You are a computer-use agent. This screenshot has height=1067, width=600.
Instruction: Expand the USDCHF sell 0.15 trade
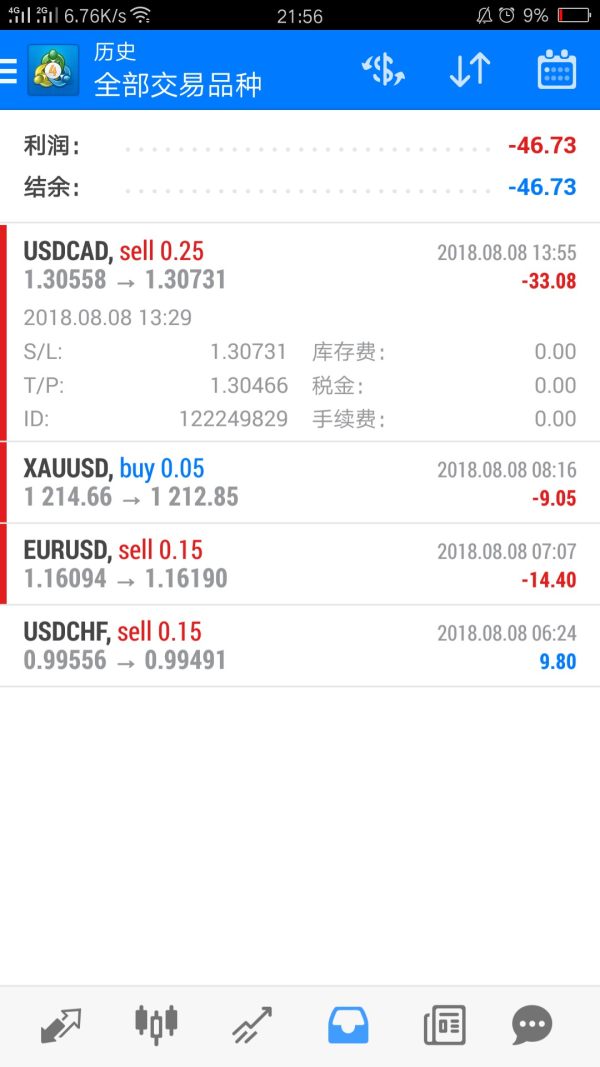pos(300,646)
